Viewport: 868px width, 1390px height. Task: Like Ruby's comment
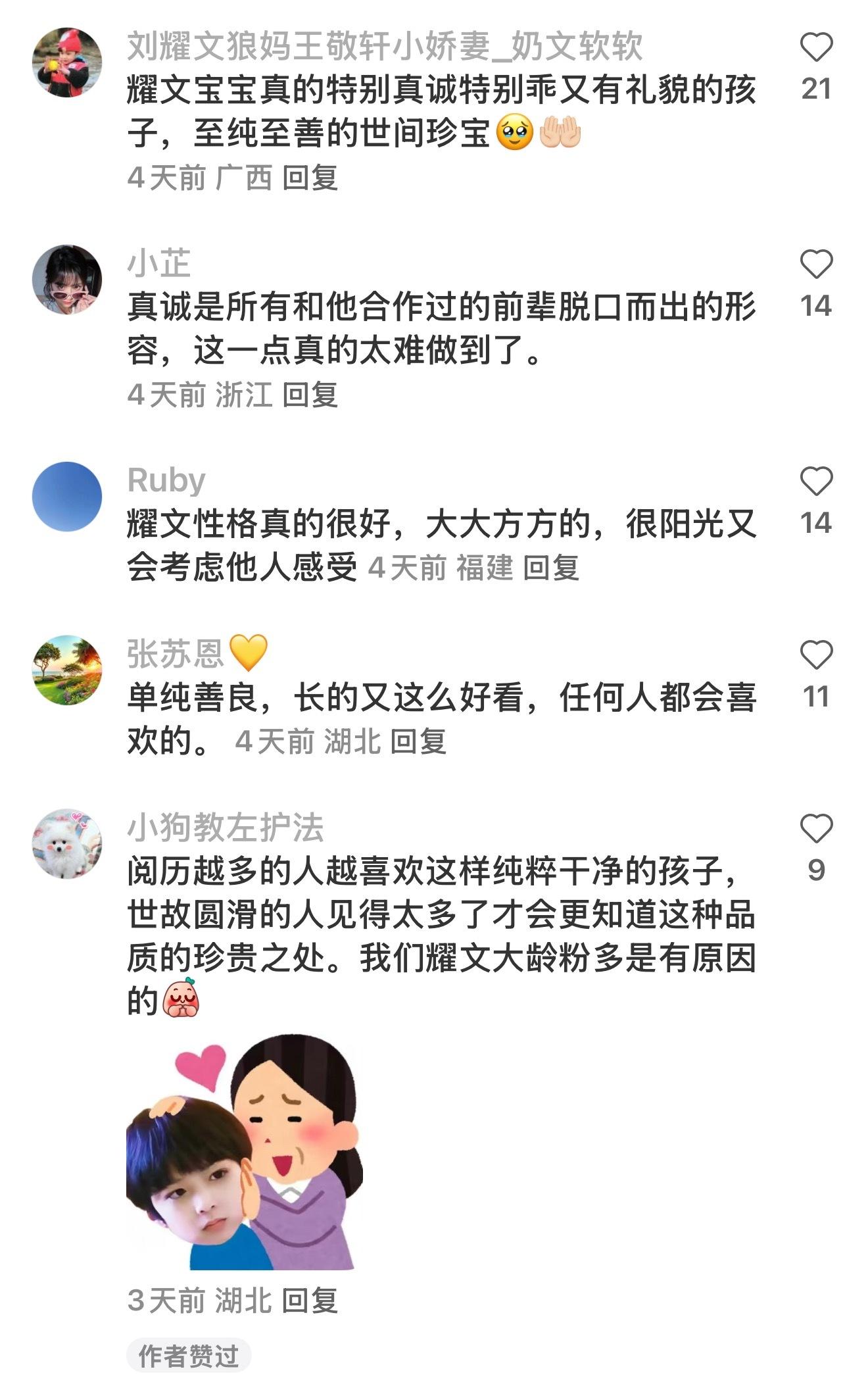[x=816, y=482]
